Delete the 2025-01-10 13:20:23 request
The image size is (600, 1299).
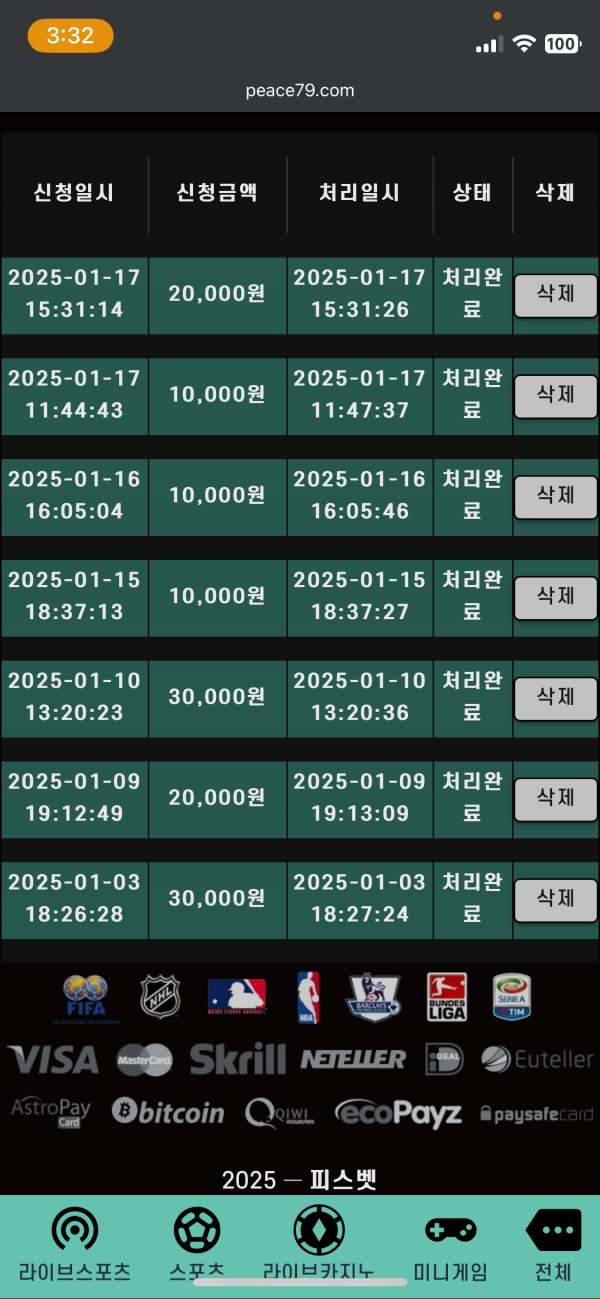coord(556,699)
